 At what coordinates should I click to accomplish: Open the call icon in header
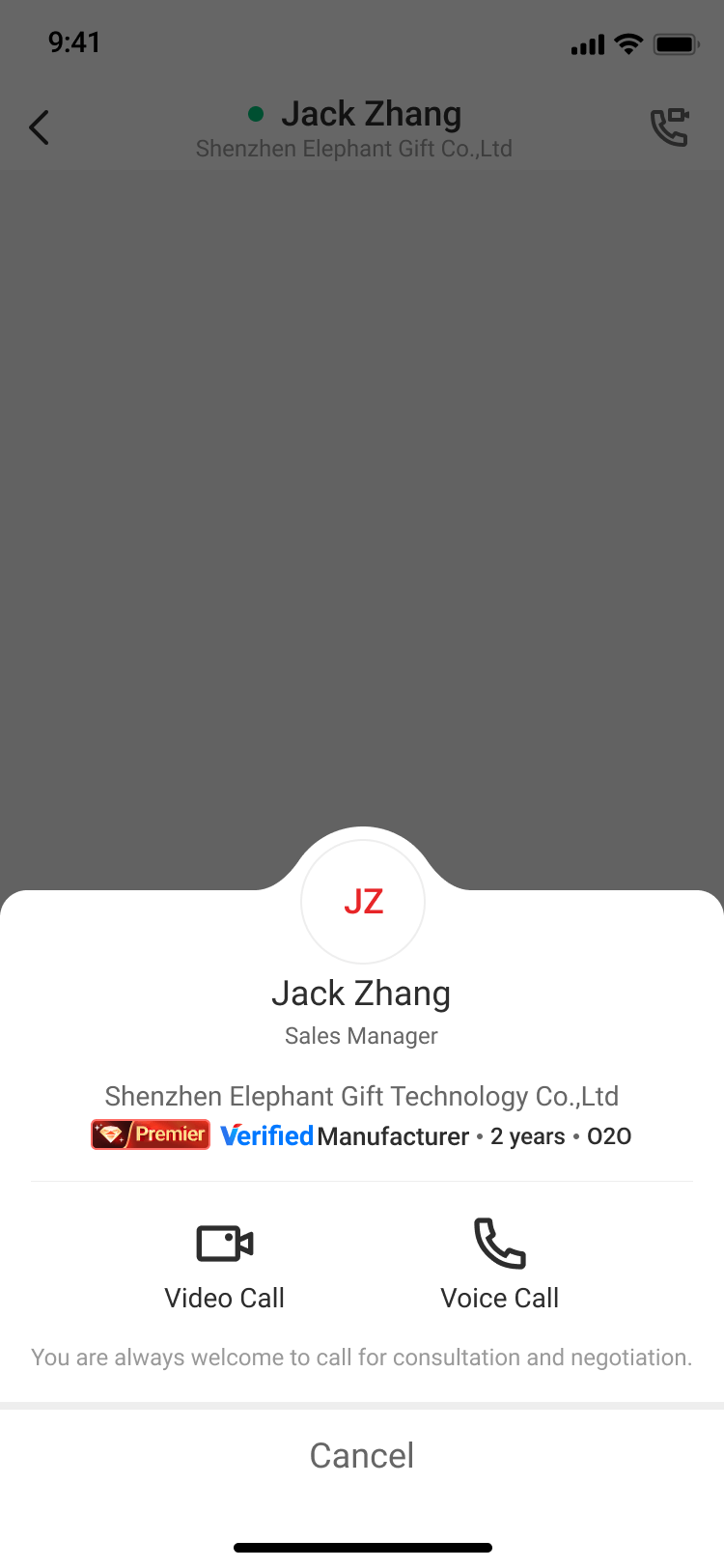click(x=669, y=127)
